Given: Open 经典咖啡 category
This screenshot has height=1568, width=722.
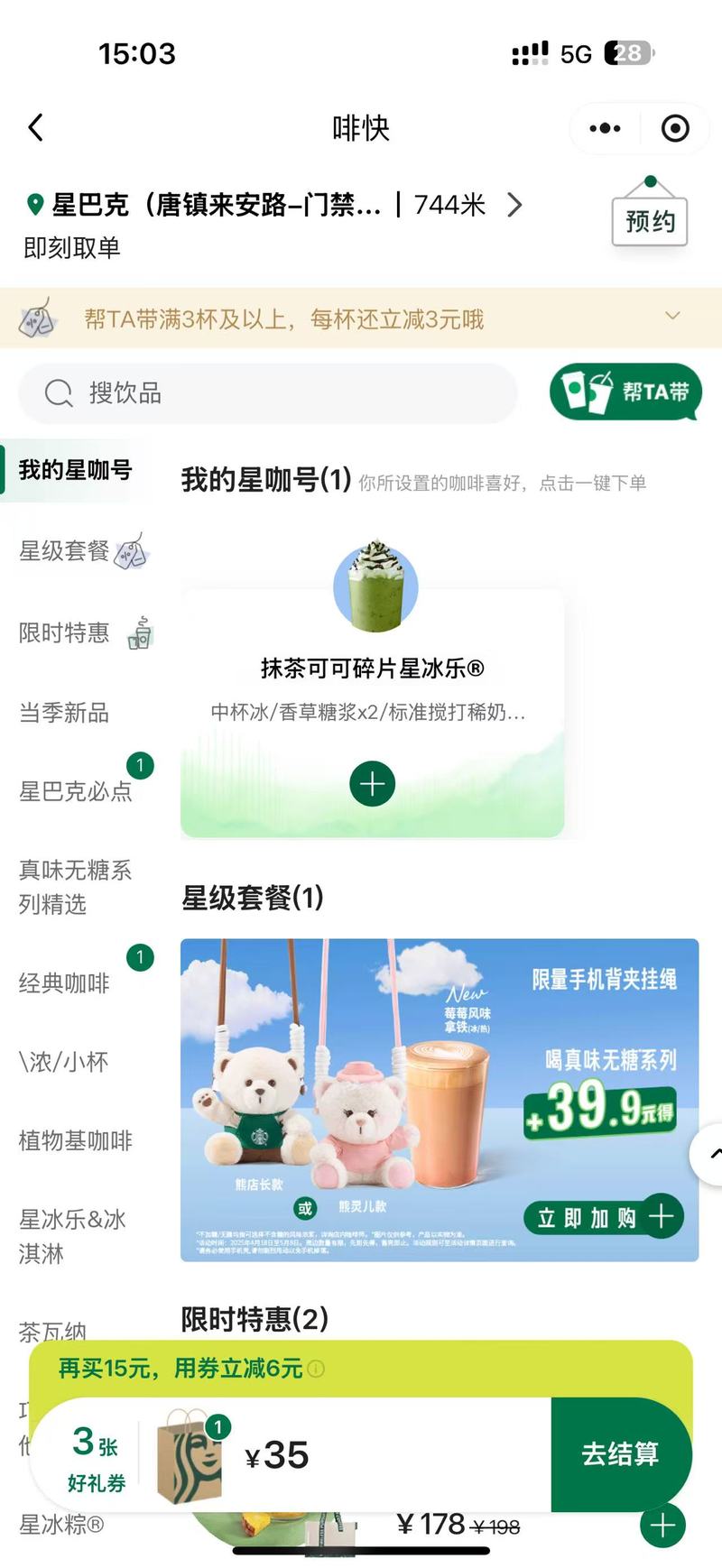Looking at the screenshot, I should pos(65,982).
